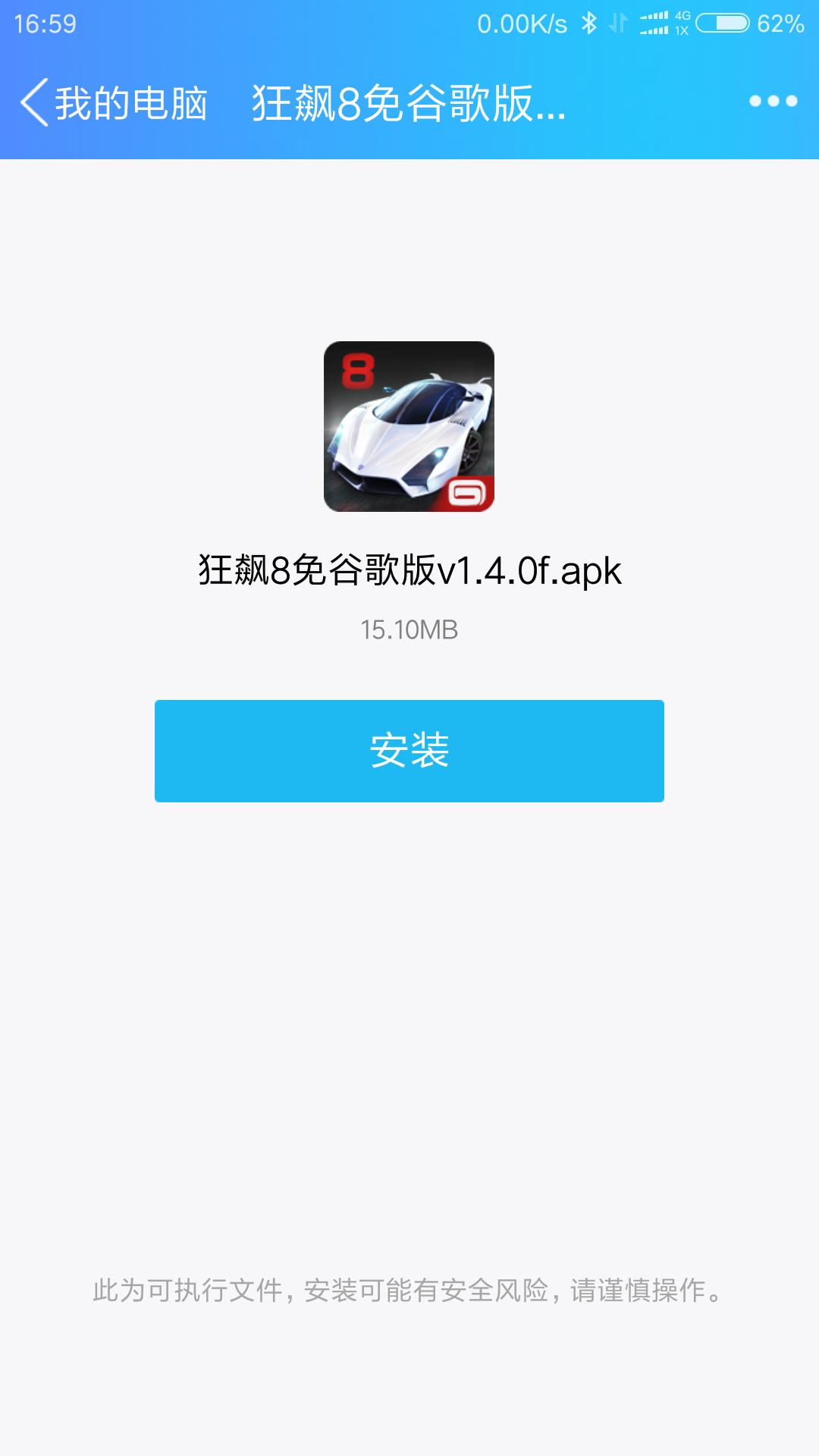Tap the Bluetooth icon in the status bar

click(588, 22)
